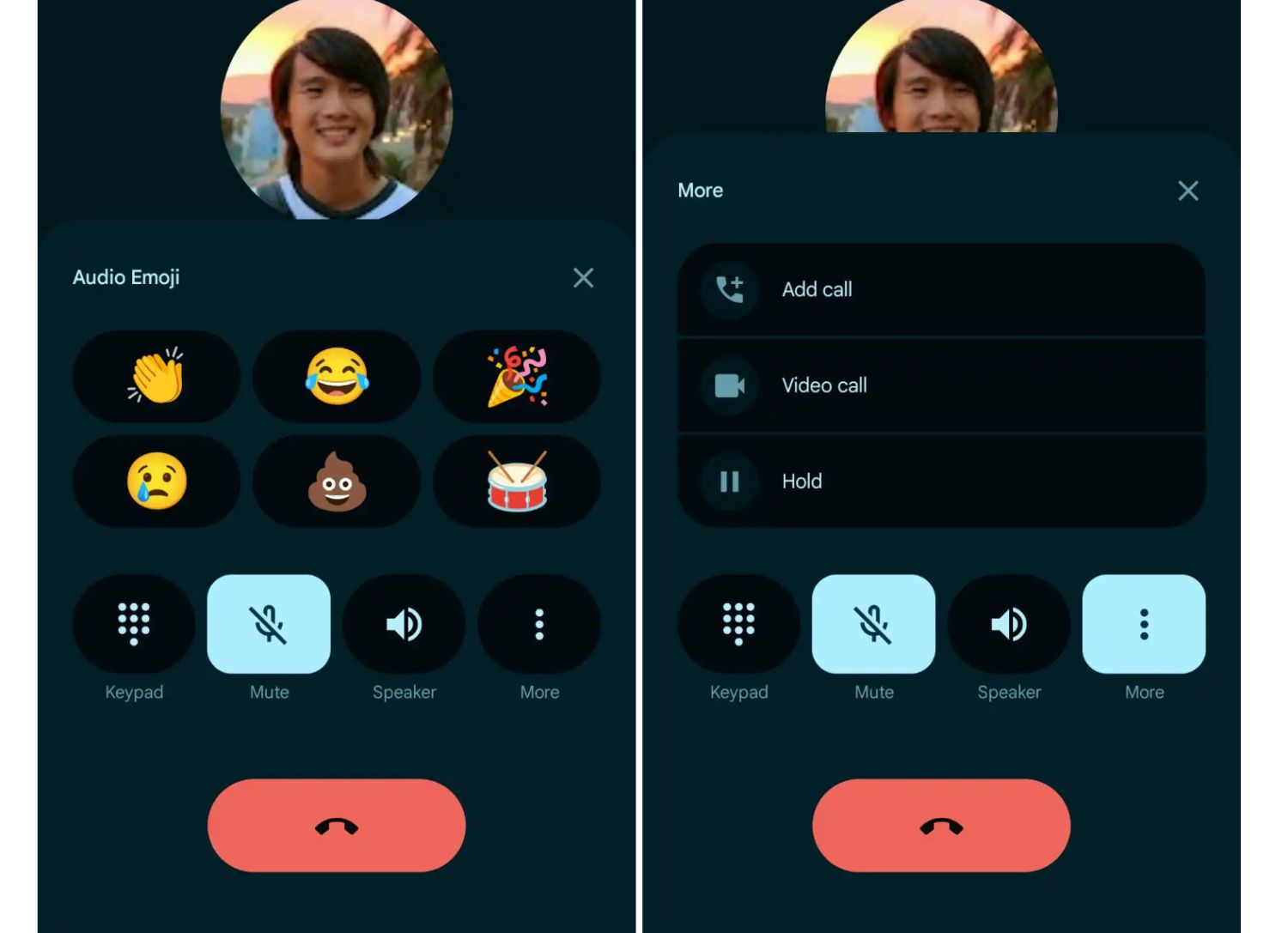Close the Audio Emoji panel
The image size is (1288, 933).
point(583,277)
